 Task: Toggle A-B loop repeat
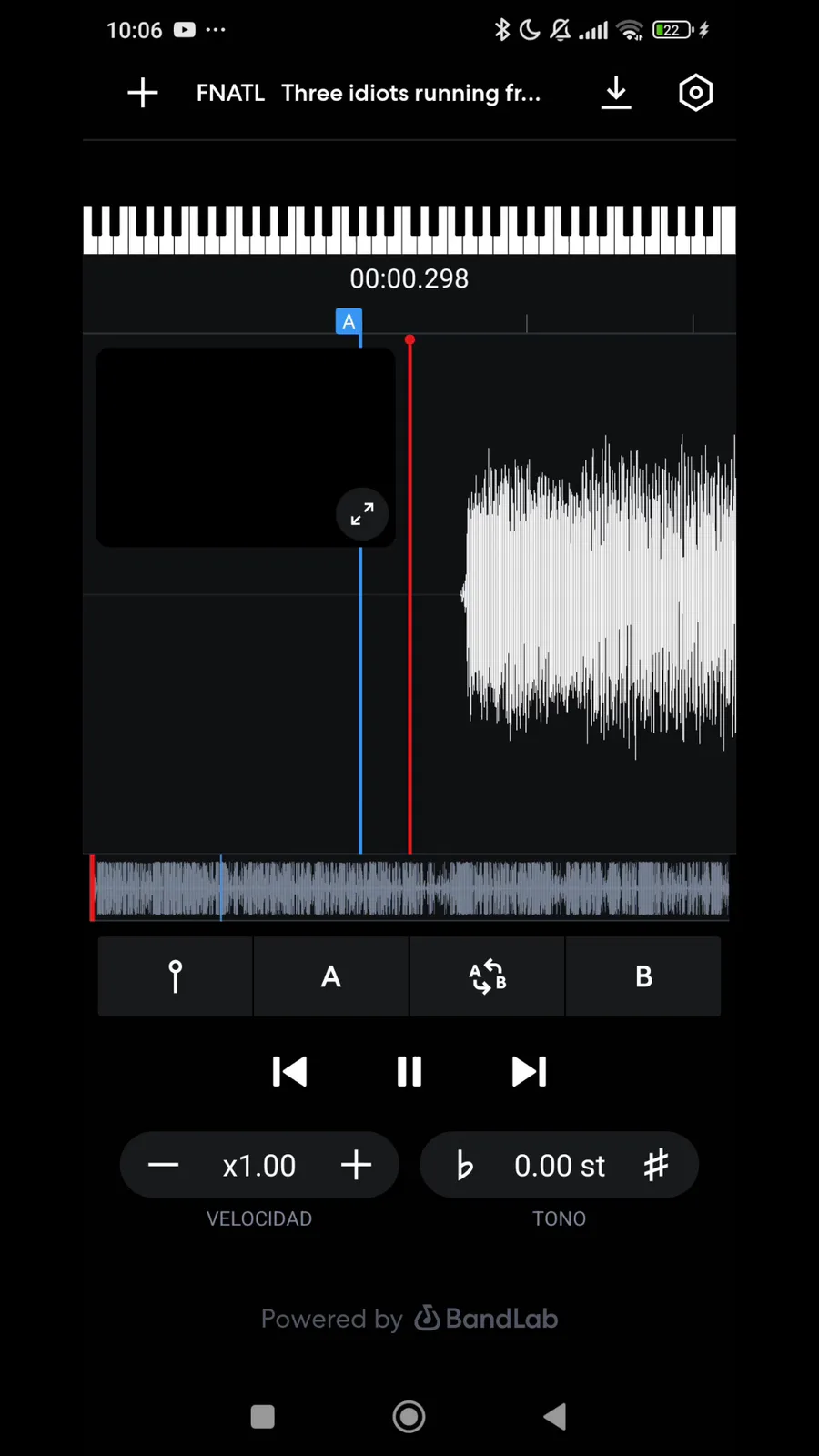(x=487, y=976)
